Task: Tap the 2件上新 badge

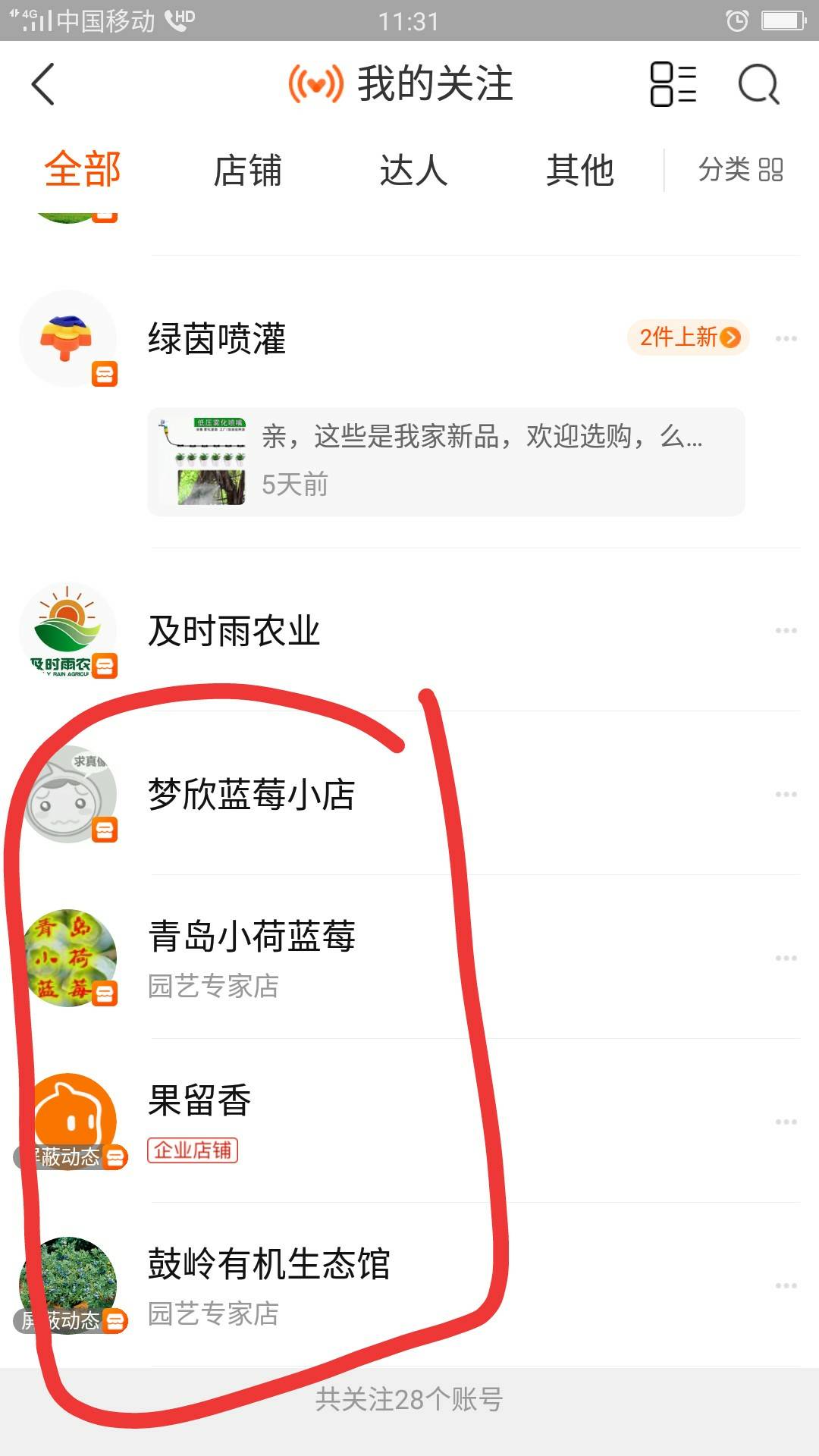Action: [x=689, y=337]
